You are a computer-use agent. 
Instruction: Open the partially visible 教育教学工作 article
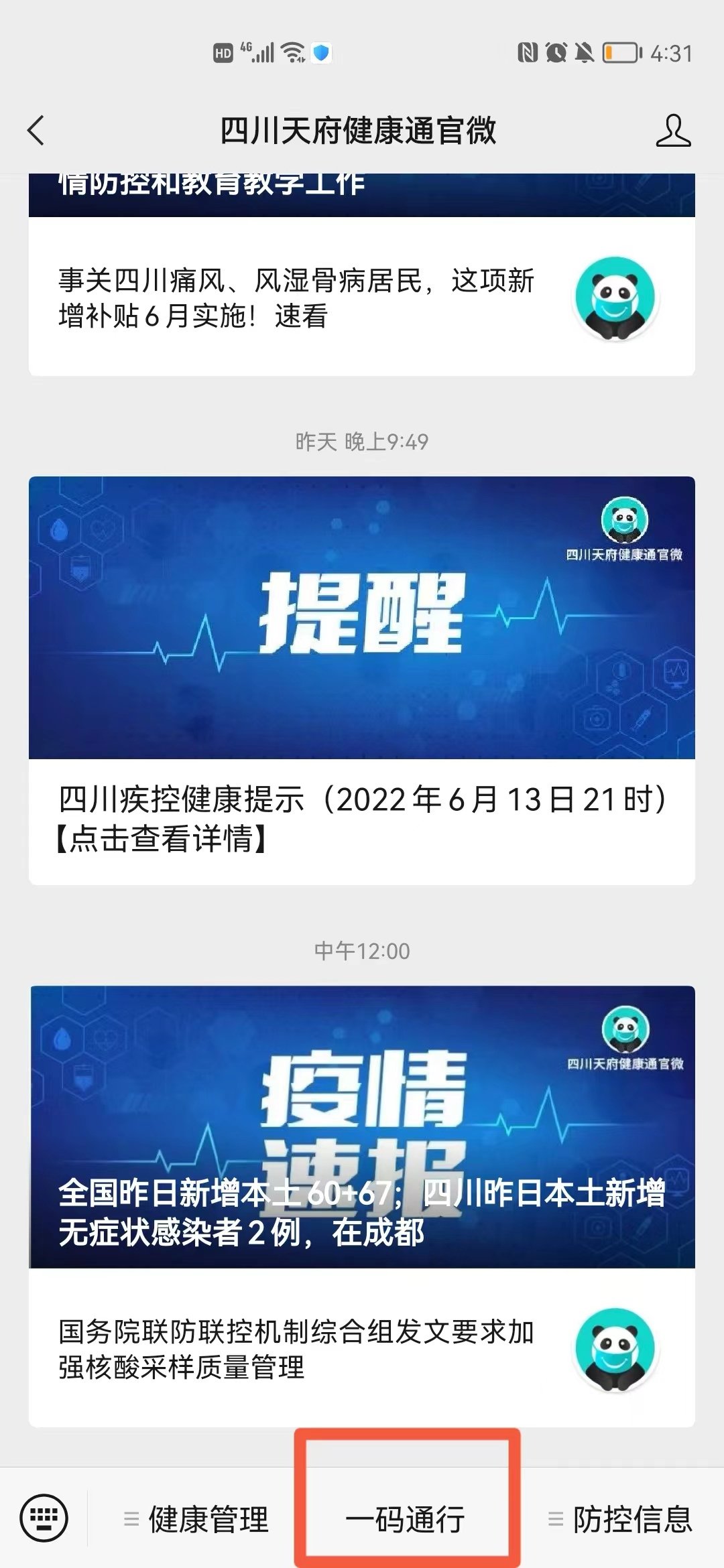click(361, 194)
